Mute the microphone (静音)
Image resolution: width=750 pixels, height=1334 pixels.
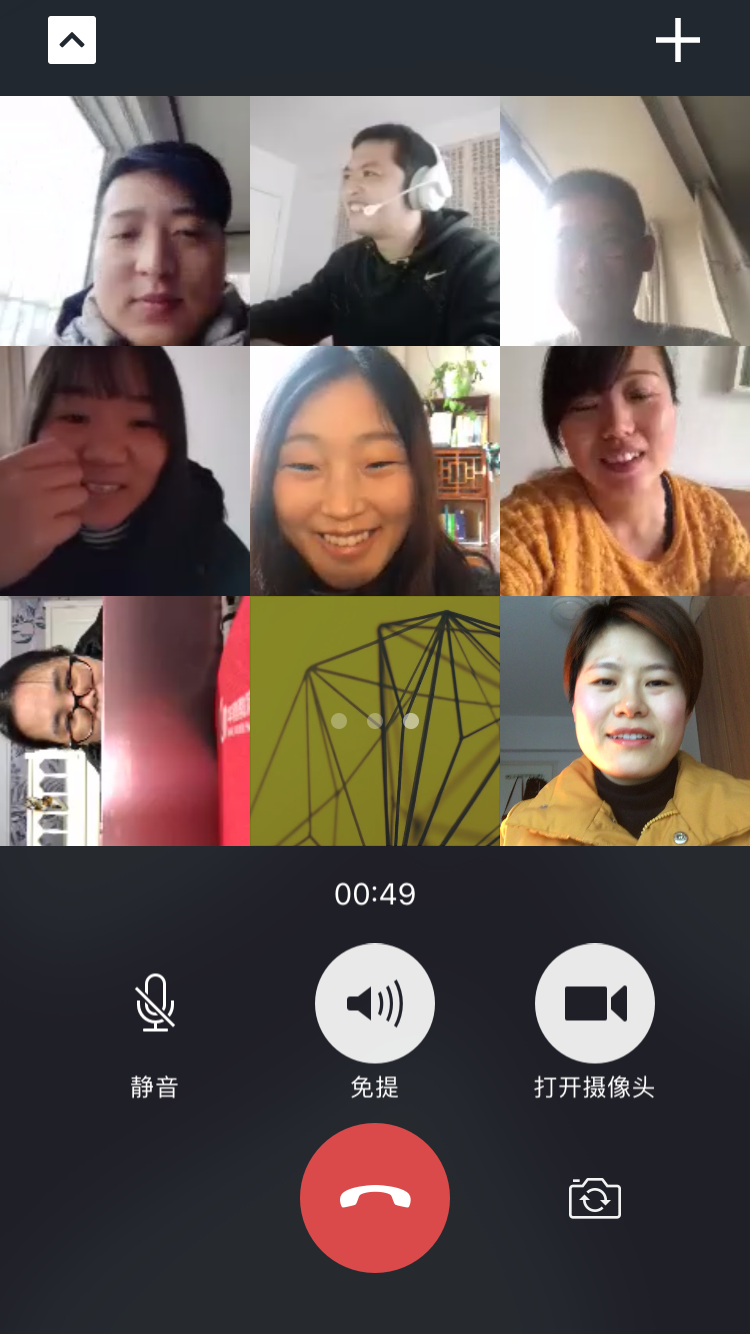155,1003
